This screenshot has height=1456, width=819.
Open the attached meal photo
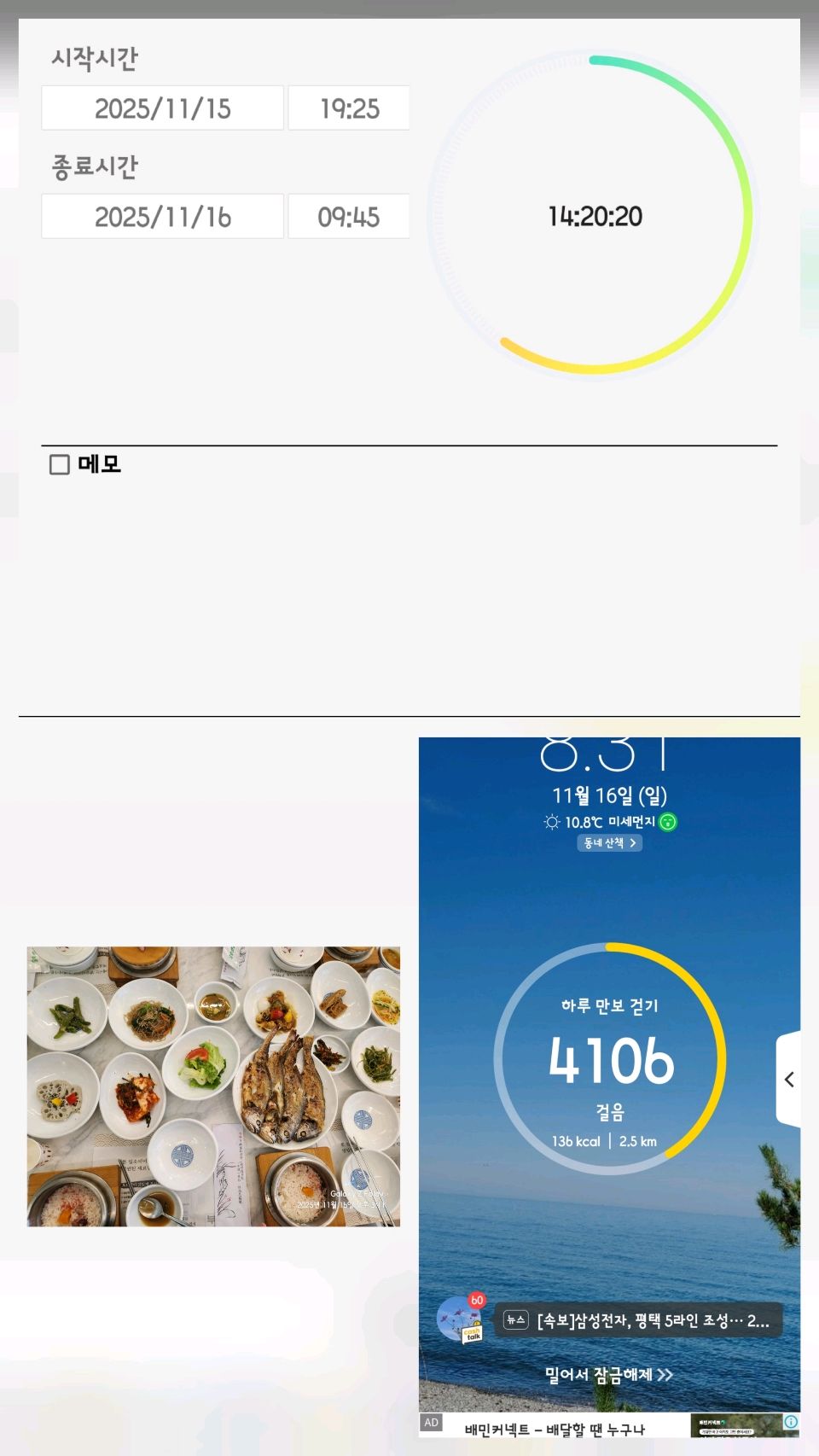[213, 1086]
